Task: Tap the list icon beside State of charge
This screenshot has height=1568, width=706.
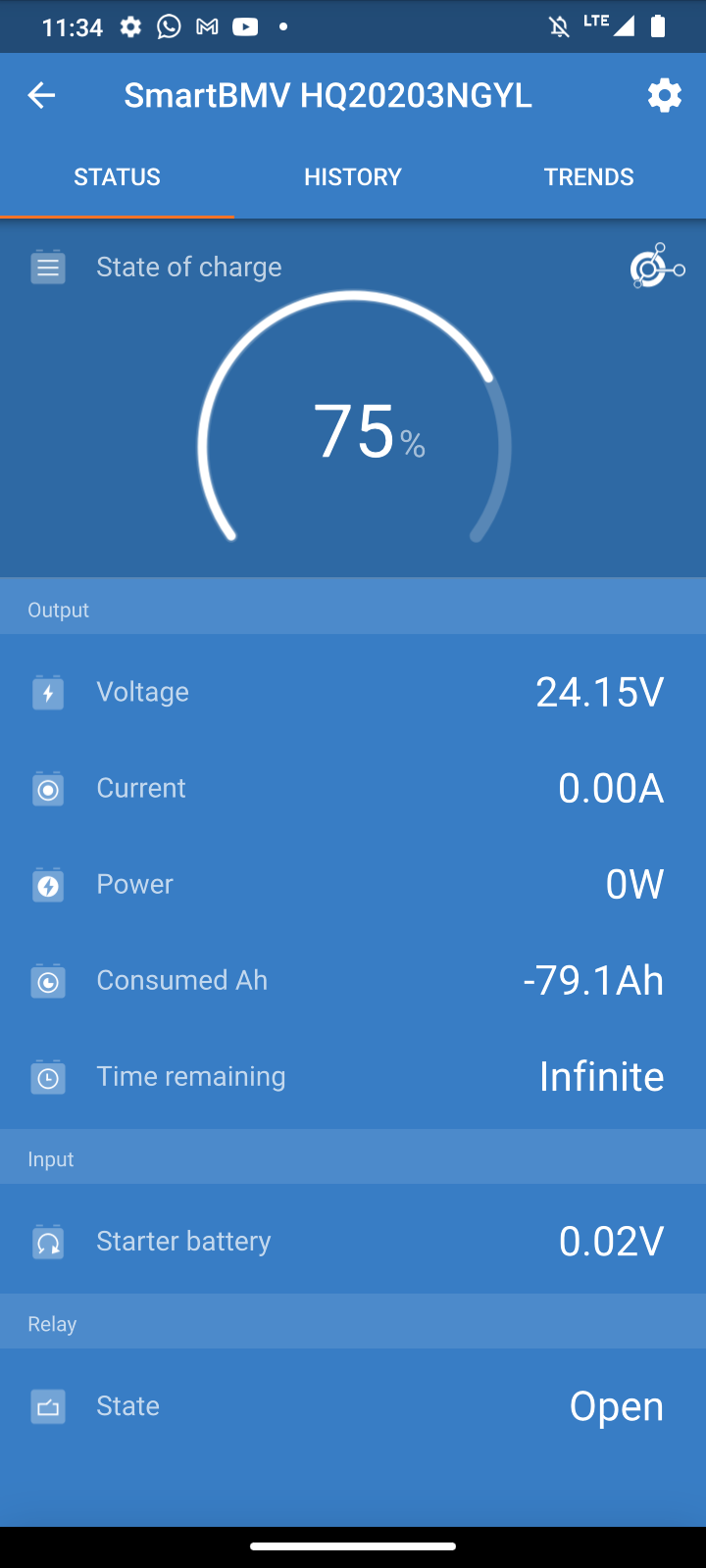Action: [48, 267]
